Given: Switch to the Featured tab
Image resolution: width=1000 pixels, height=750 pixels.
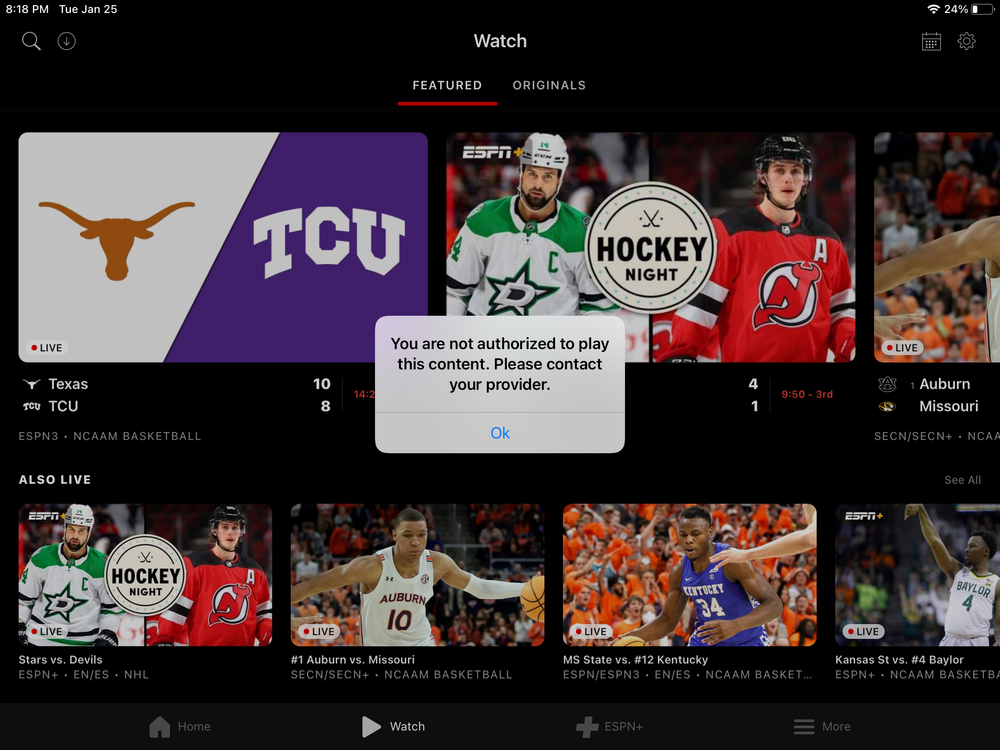Looking at the screenshot, I should coord(447,85).
